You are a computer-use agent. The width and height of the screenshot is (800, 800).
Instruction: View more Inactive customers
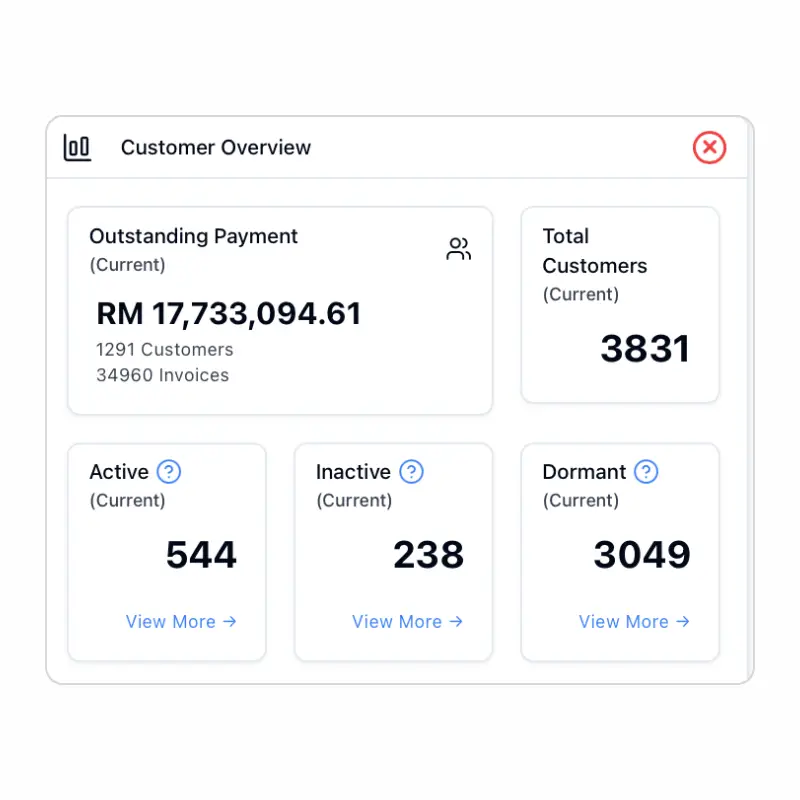tap(407, 622)
